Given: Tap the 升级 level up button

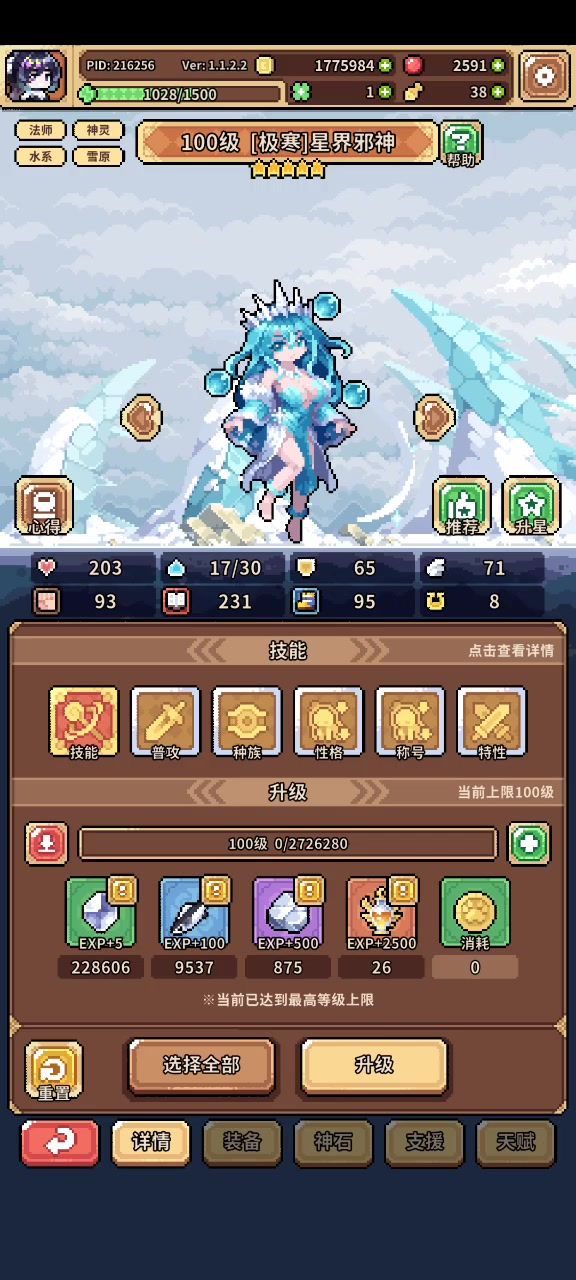Looking at the screenshot, I should point(374,1066).
